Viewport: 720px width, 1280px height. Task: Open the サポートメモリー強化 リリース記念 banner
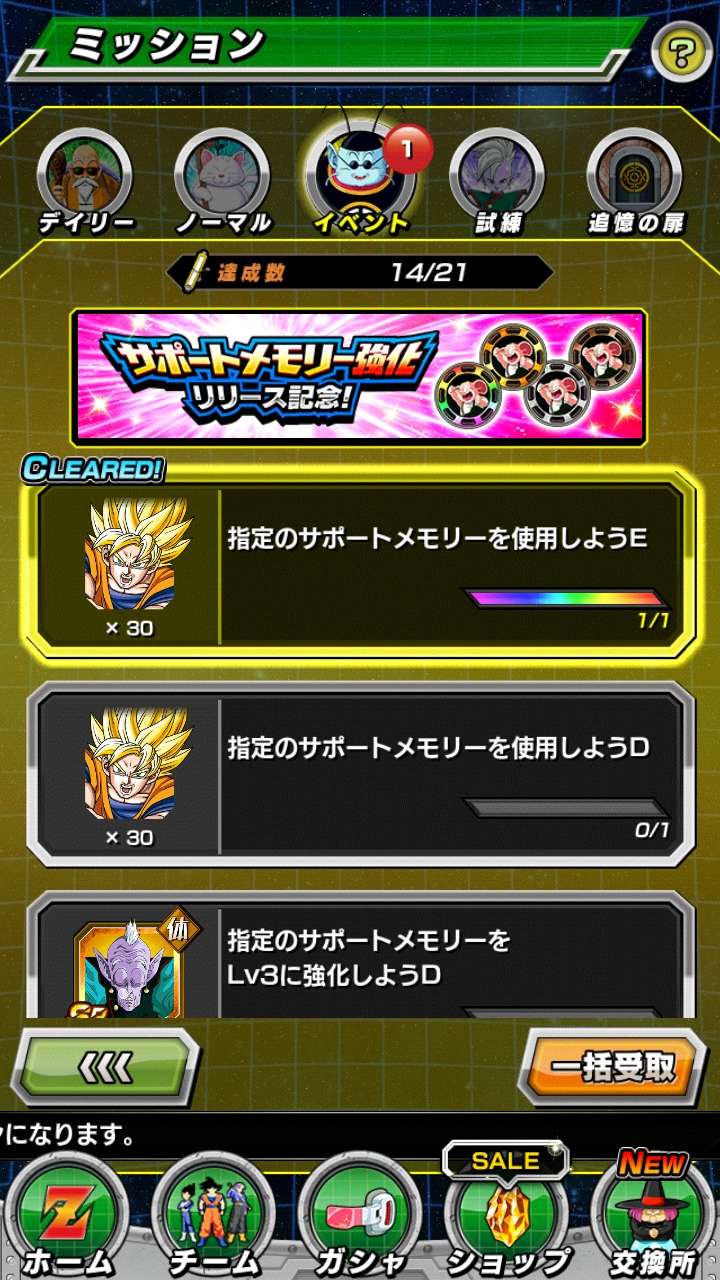pos(360,376)
